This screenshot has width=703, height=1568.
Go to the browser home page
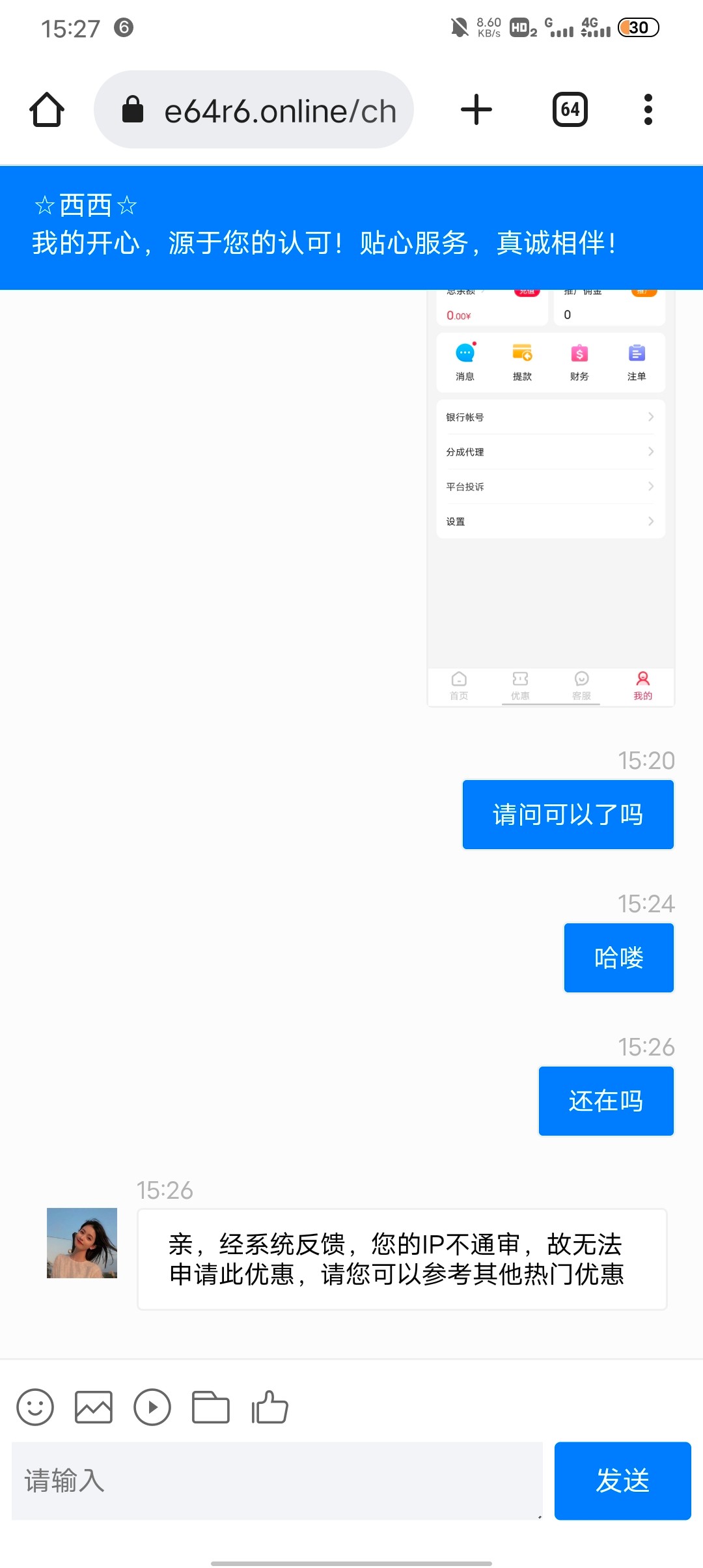click(47, 109)
